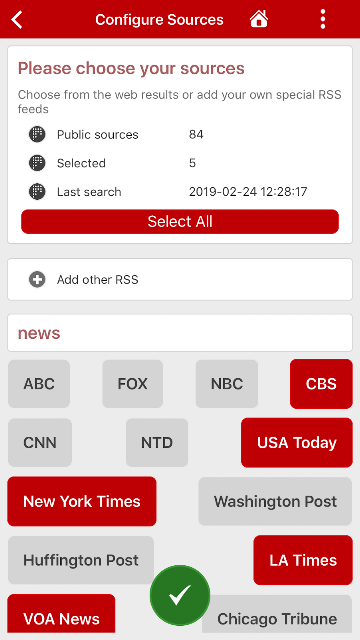Open the home icon in the header
The height and width of the screenshot is (640, 360).
(259, 19)
